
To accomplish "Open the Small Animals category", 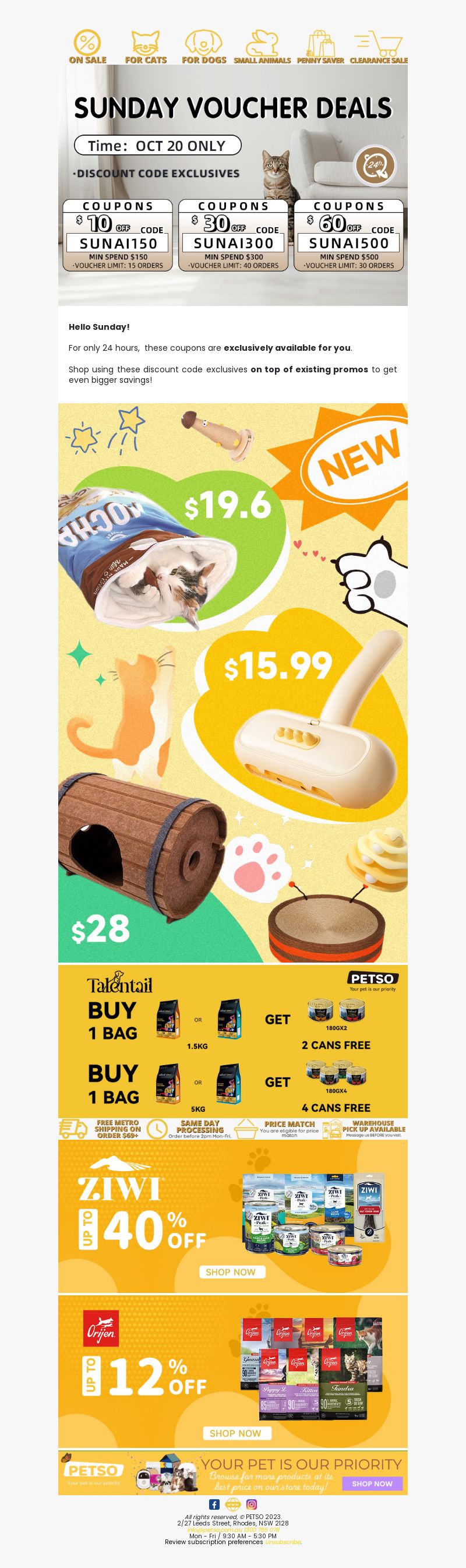I will pos(262,47).
